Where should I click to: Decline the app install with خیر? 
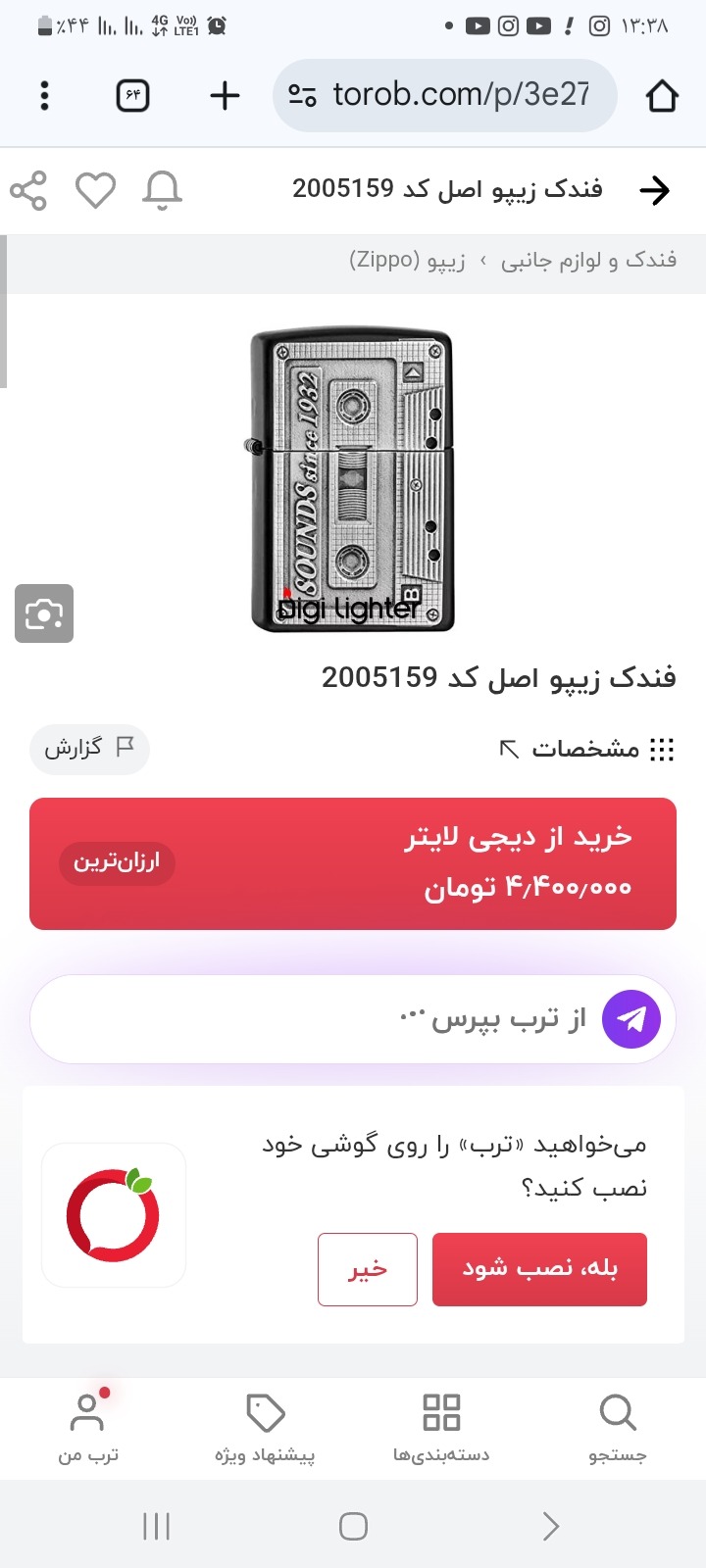[368, 1268]
